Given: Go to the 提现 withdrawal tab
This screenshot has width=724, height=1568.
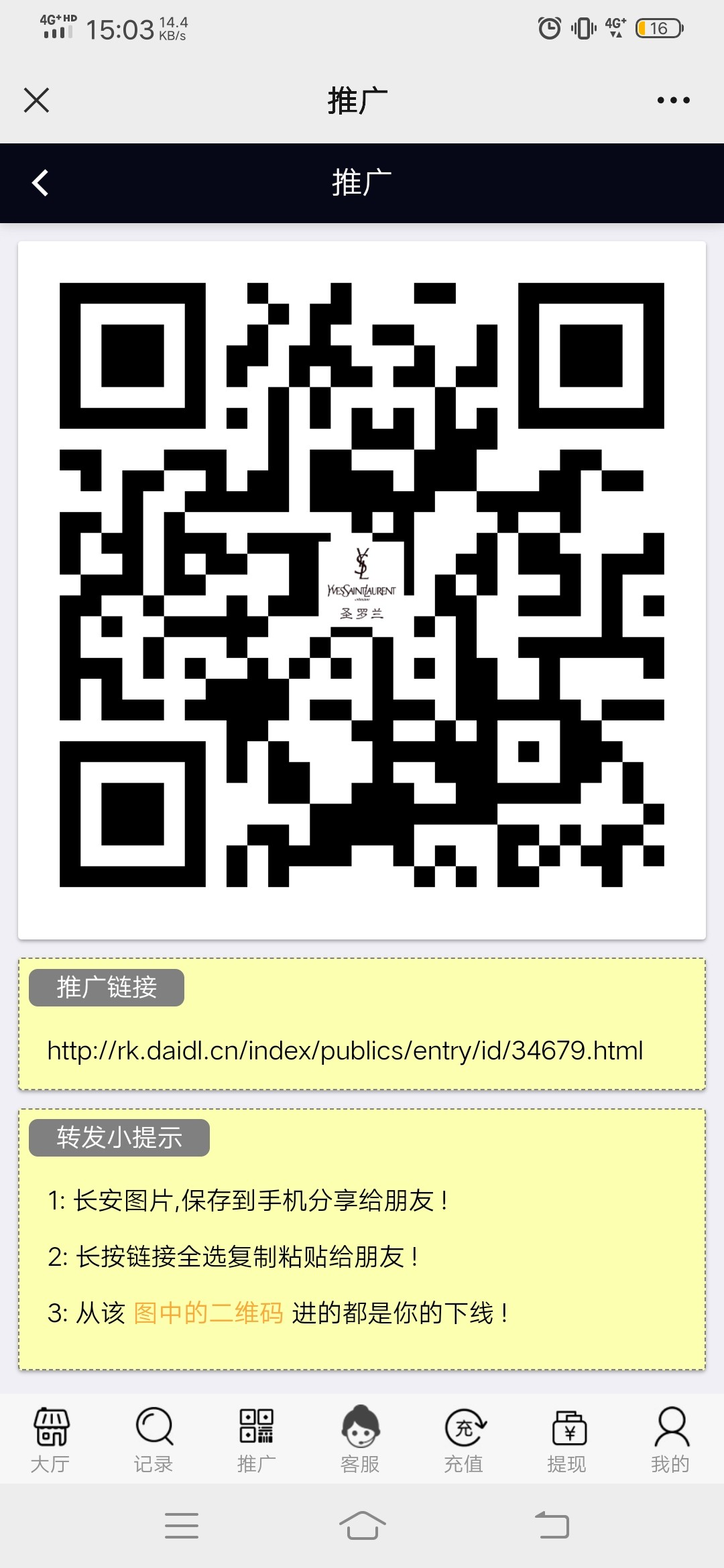Looking at the screenshot, I should (567, 1439).
